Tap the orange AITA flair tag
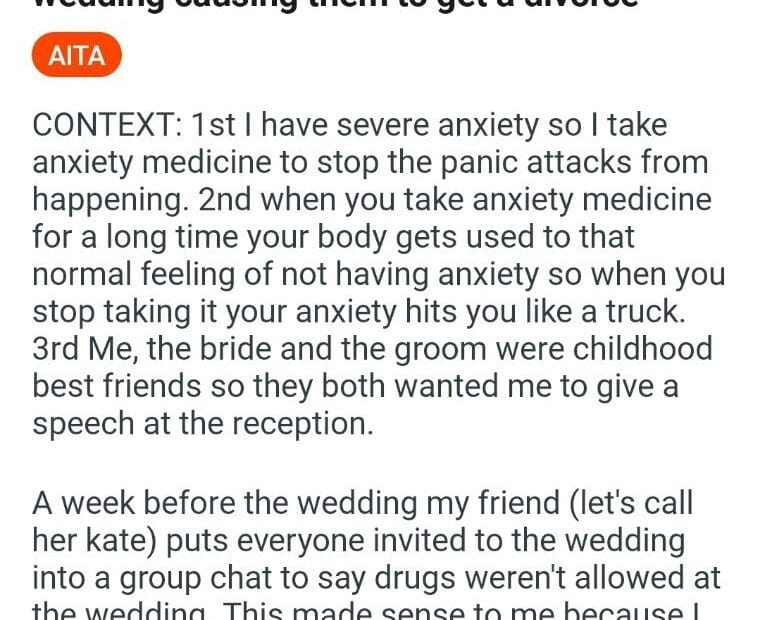760x620 pixels. (77, 55)
